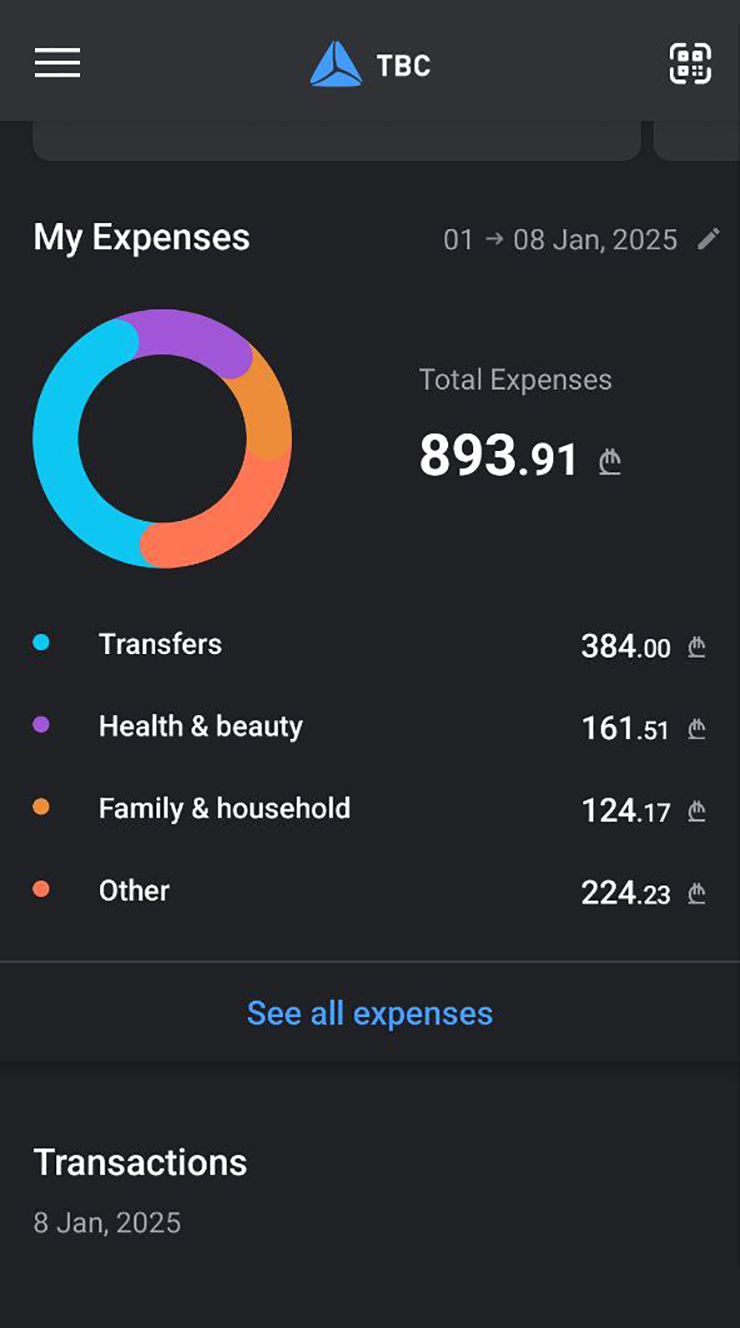Viewport: 740px width, 1328px height.
Task: Tap See all expenses link
Action: coord(370,1013)
